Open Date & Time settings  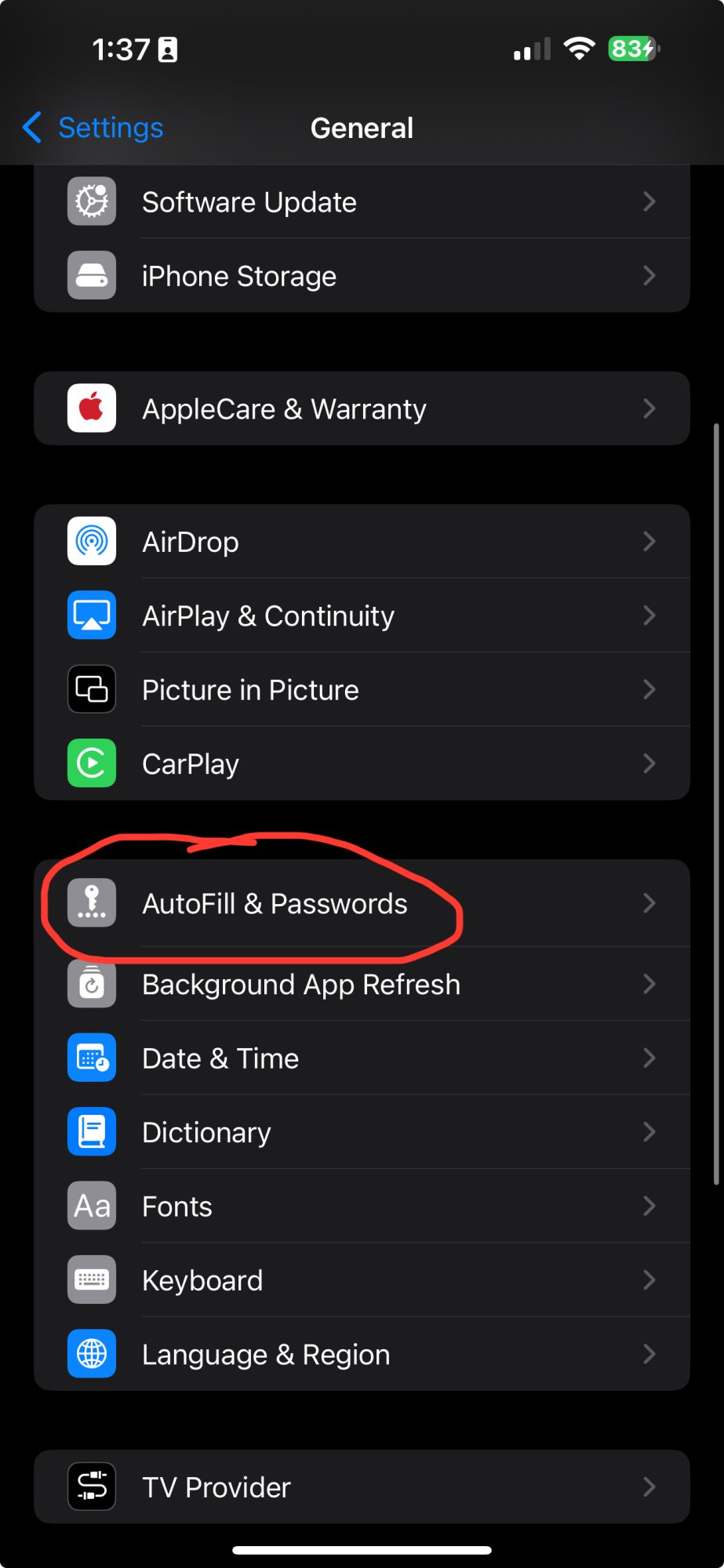[x=361, y=1058]
